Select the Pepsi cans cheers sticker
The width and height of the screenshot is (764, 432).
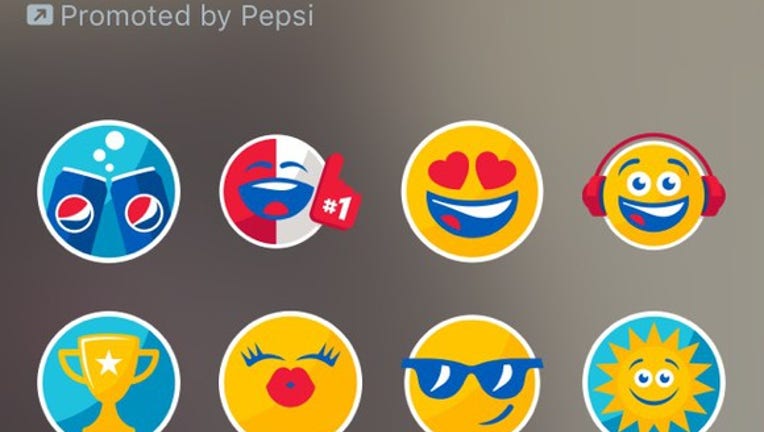point(109,191)
